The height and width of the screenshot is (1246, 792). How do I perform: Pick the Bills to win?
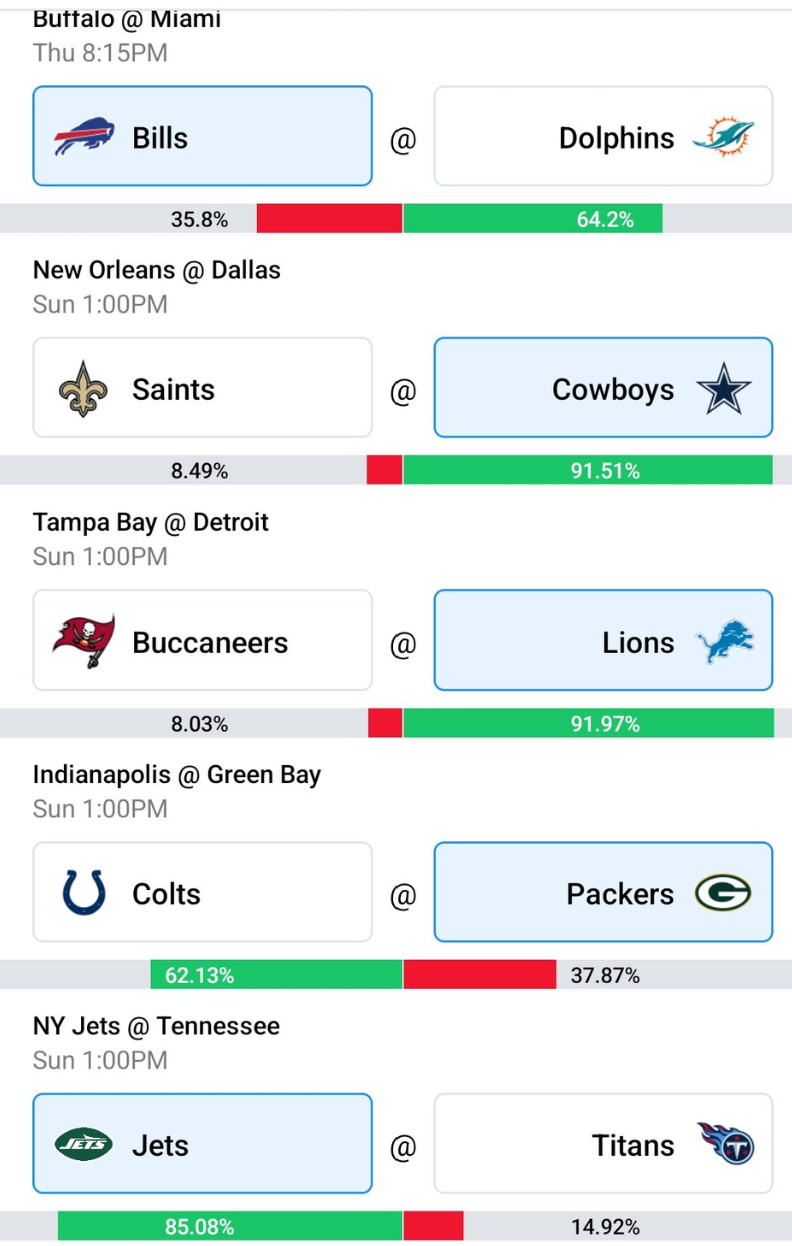[x=202, y=136]
